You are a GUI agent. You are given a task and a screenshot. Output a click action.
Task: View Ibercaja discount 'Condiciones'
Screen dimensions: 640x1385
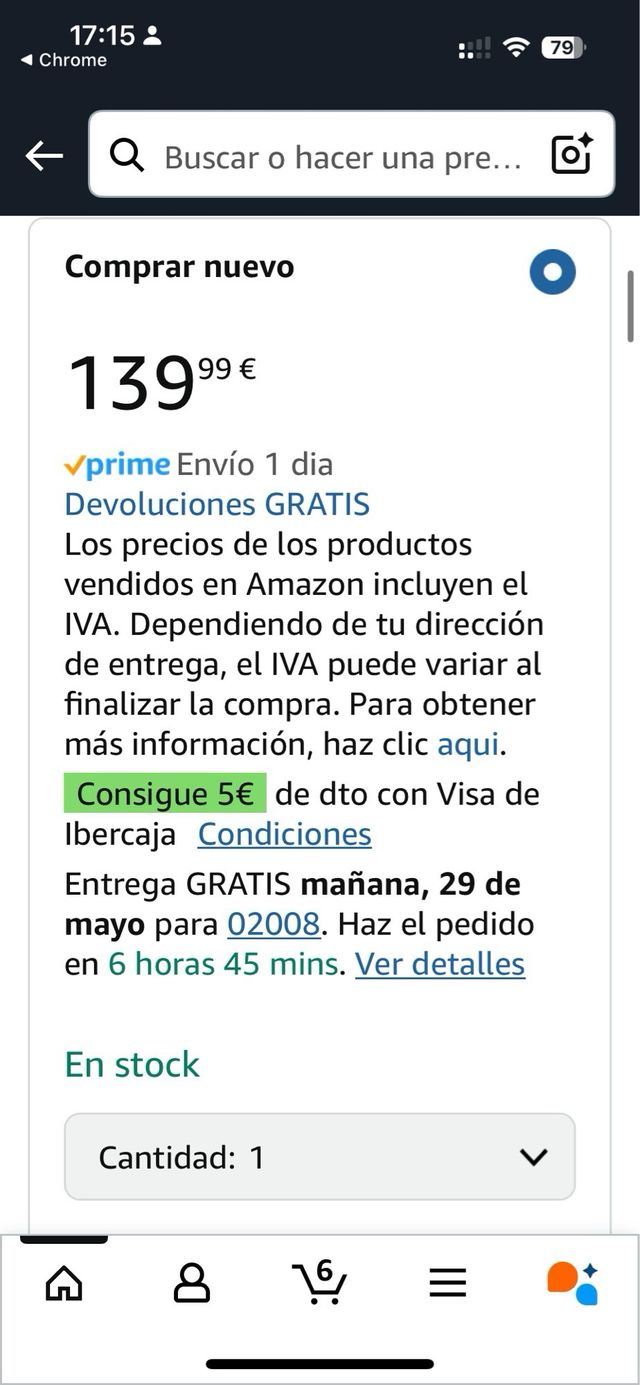click(284, 834)
